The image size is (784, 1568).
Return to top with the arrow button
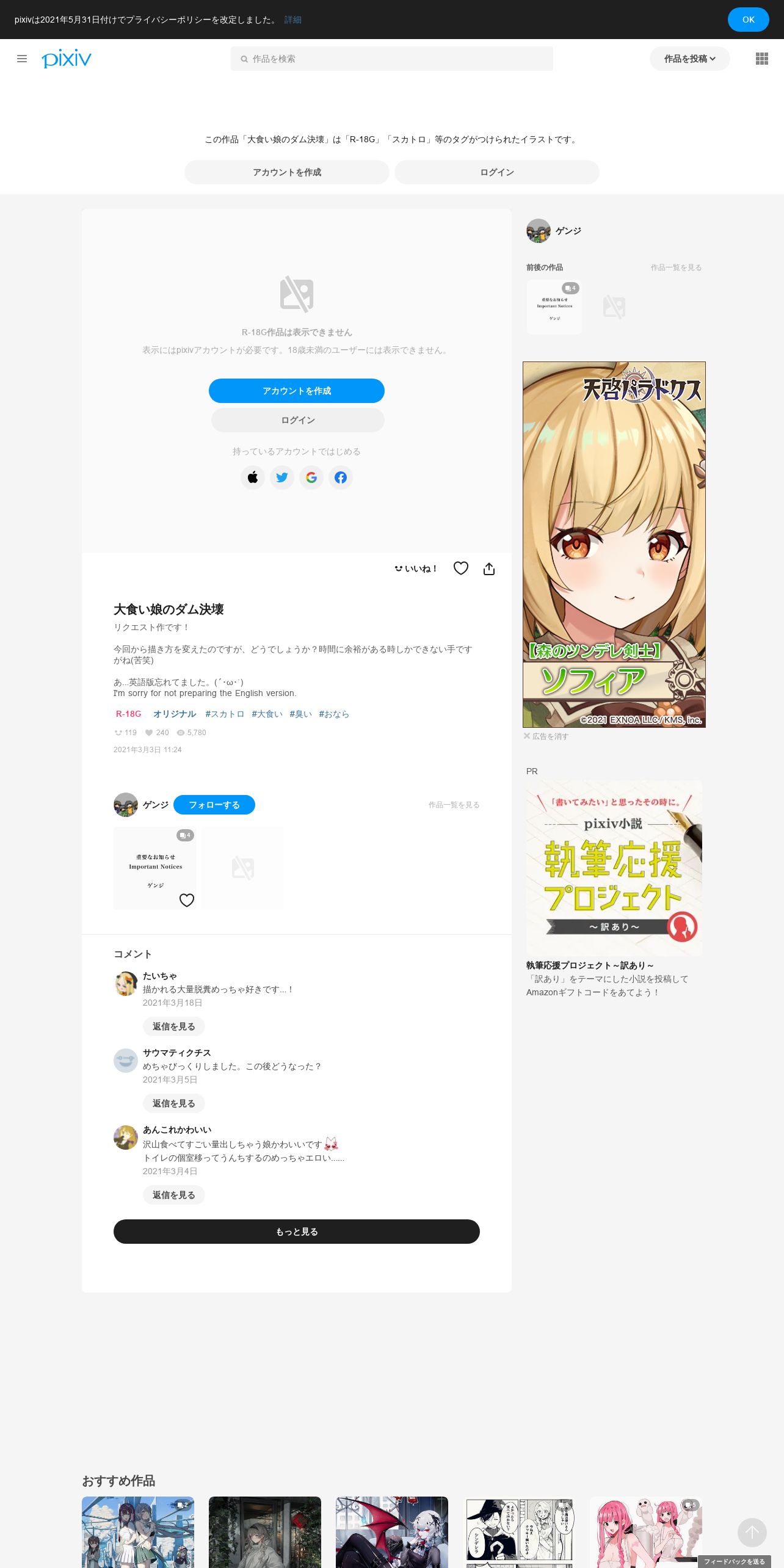[752, 1533]
